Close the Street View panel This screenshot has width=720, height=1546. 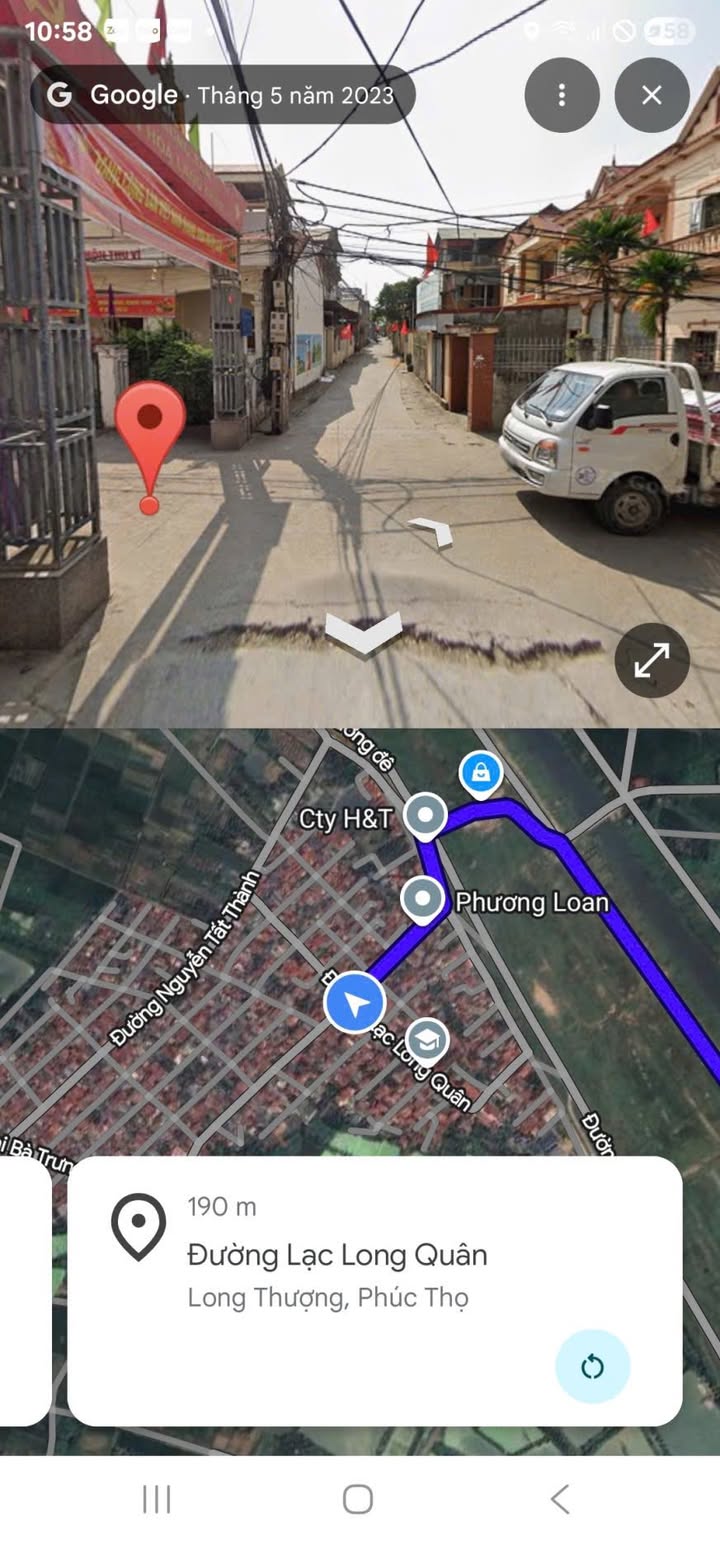(652, 95)
